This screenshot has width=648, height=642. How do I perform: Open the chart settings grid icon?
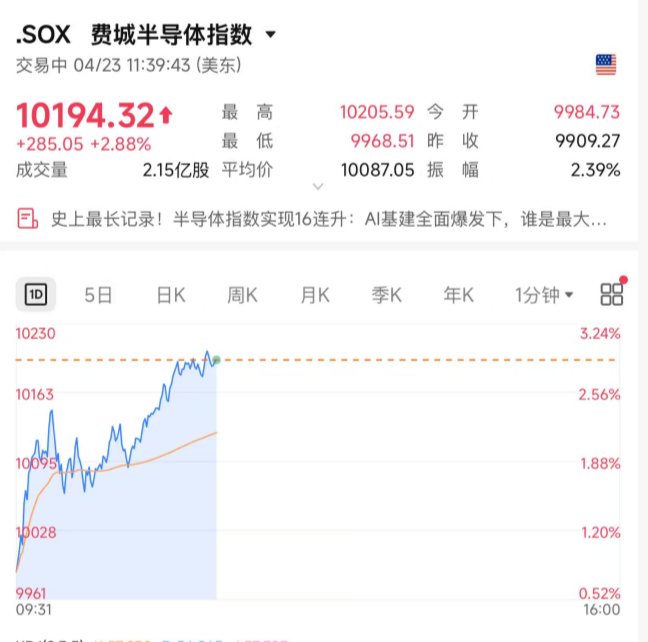pos(611,294)
